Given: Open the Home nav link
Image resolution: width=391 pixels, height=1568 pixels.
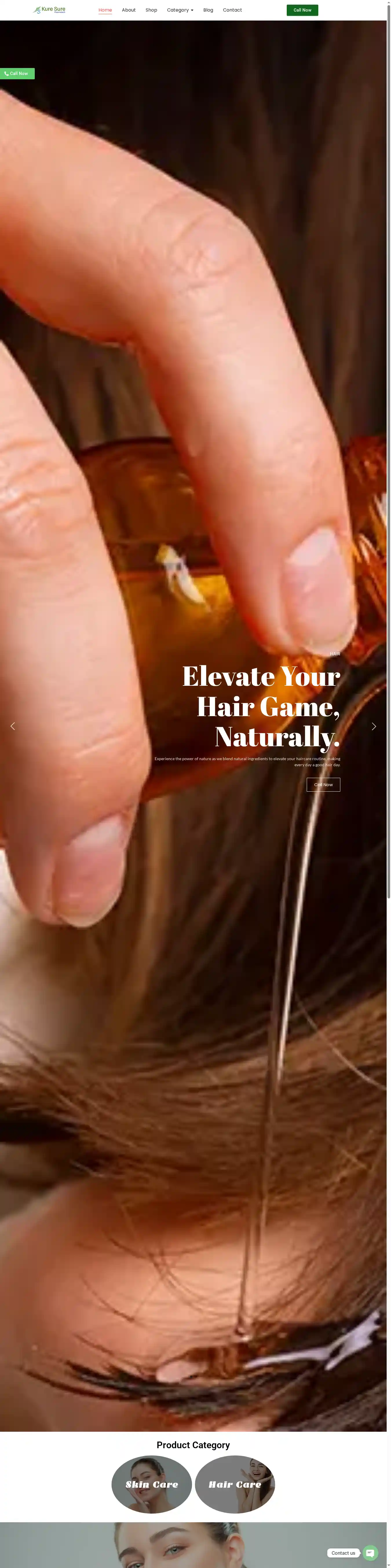Looking at the screenshot, I should [x=105, y=10].
